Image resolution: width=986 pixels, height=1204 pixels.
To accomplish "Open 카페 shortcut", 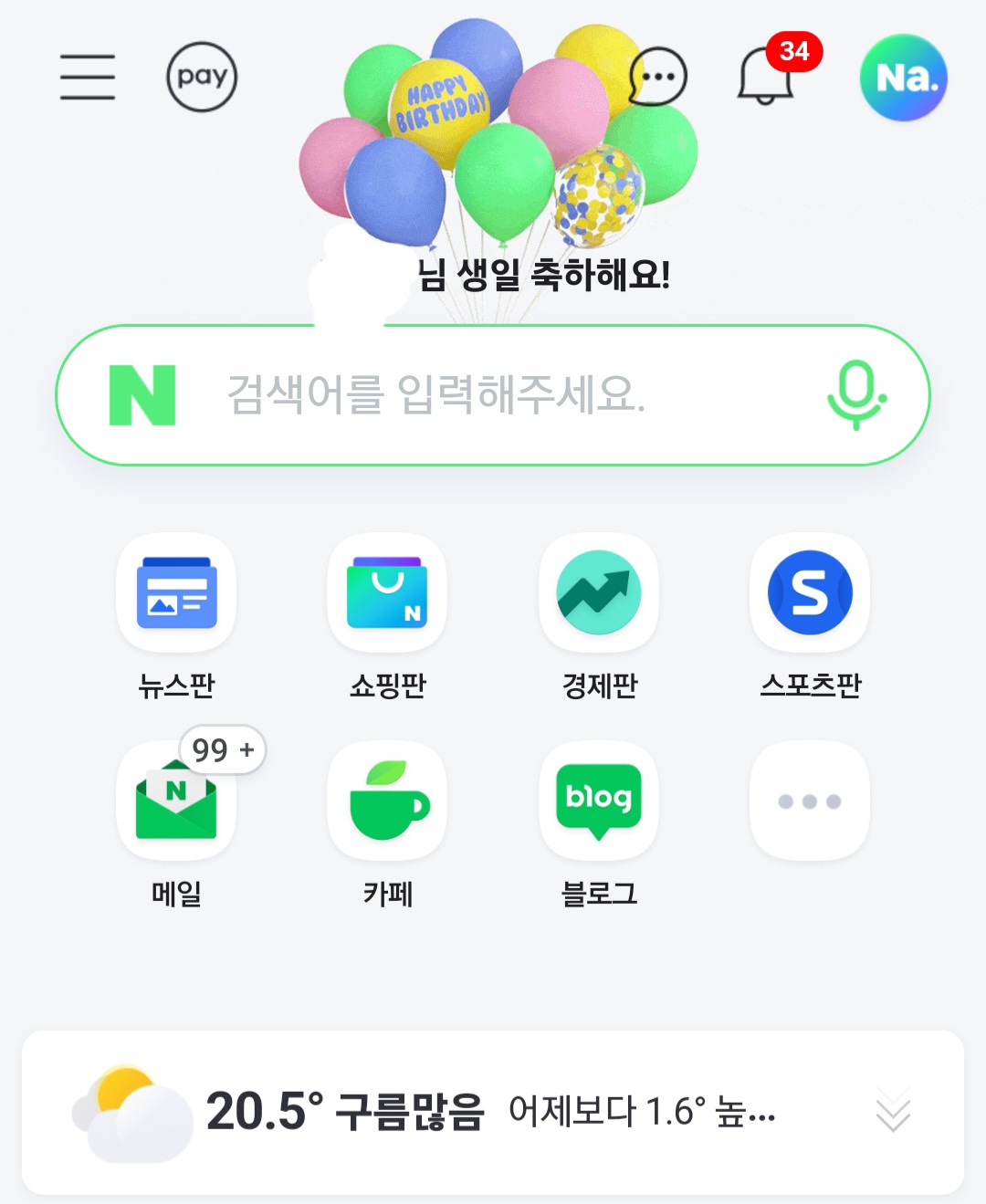I will (387, 801).
